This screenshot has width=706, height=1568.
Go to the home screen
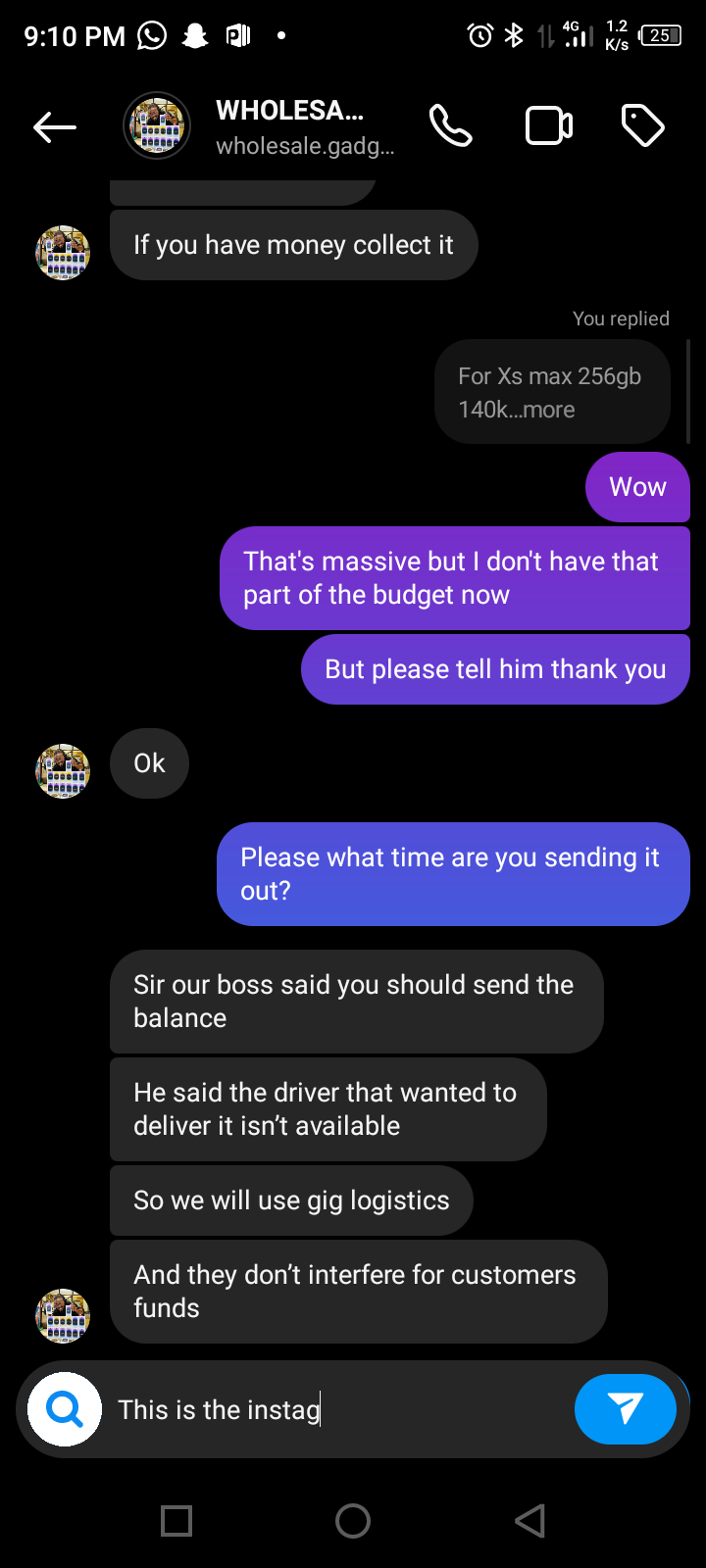pyautogui.click(x=353, y=1521)
